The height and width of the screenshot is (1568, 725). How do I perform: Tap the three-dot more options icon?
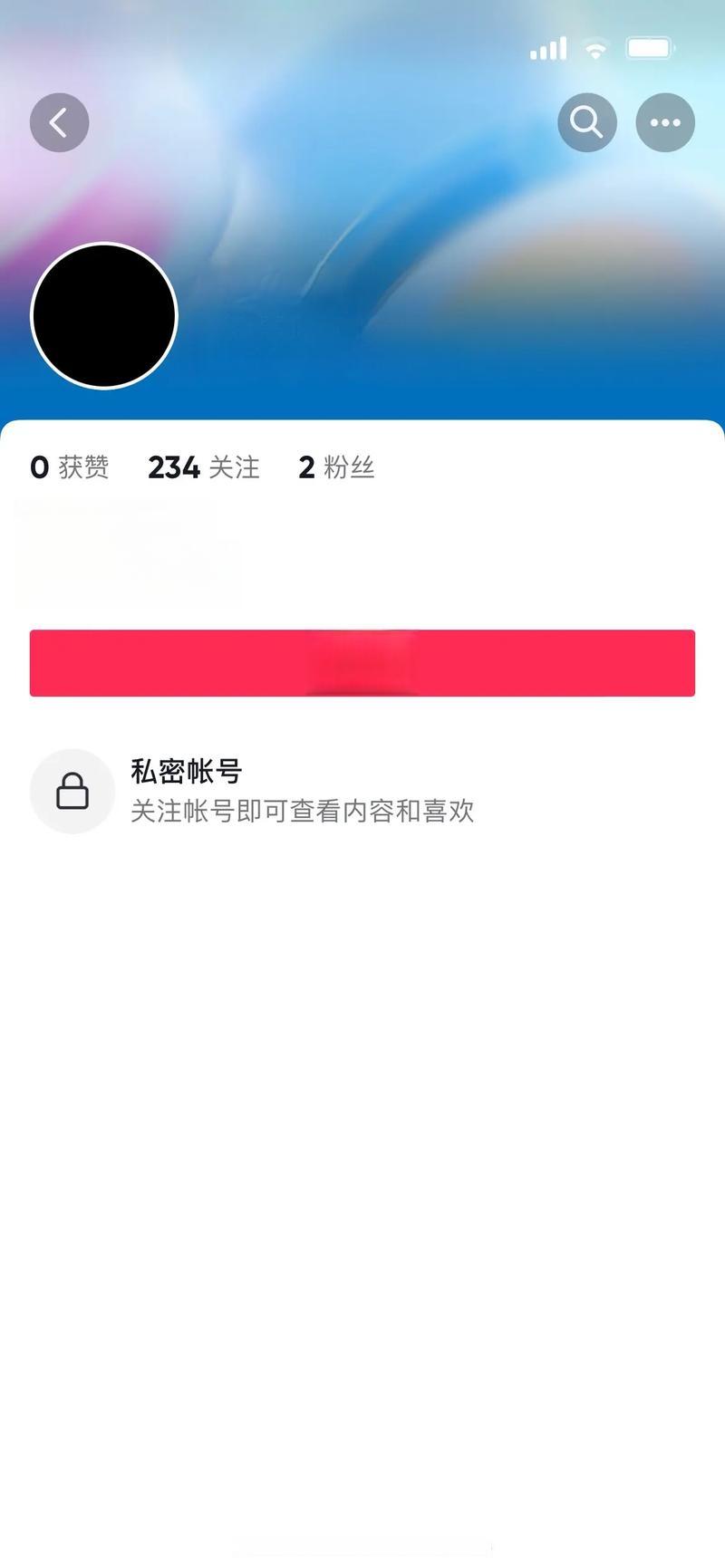665,121
